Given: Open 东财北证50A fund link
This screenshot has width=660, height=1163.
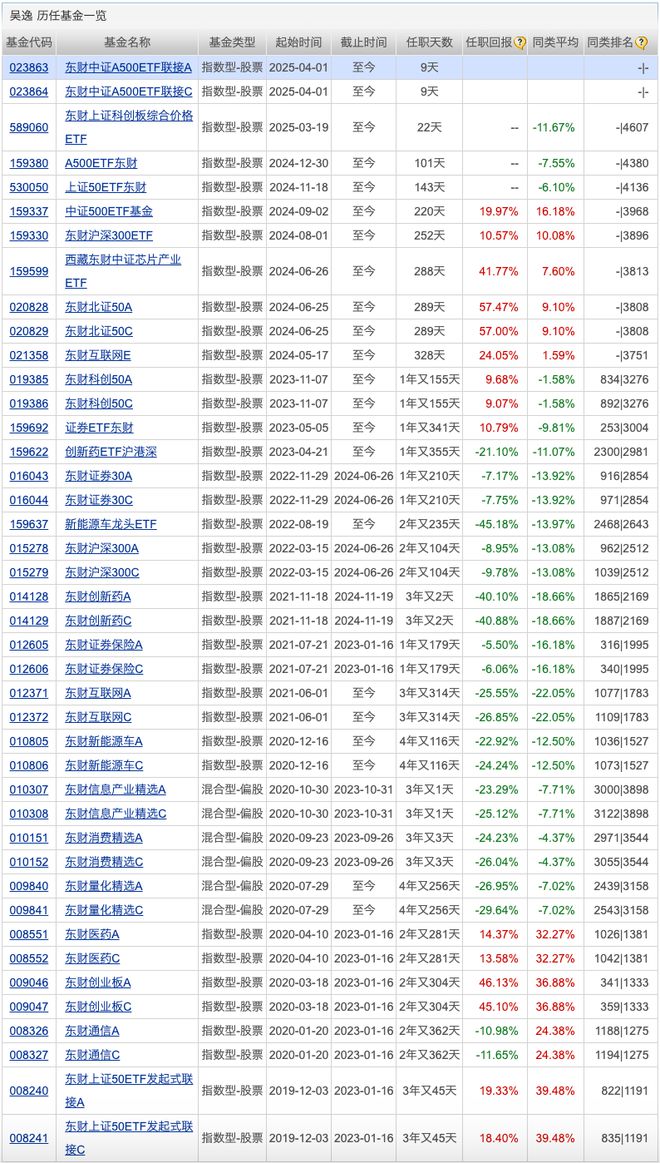Looking at the screenshot, I should [99, 307].
